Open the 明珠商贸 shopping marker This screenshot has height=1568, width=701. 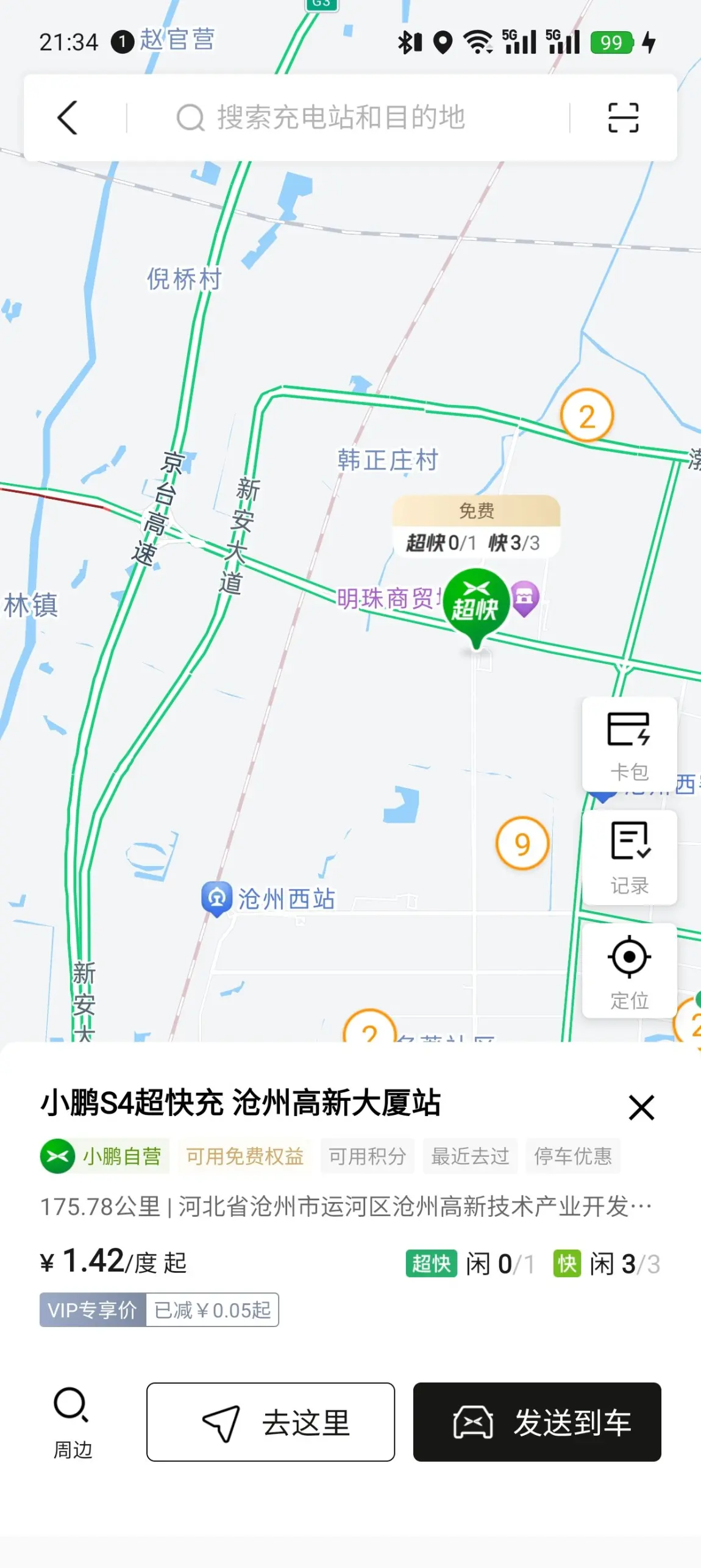click(x=525, y=597)
